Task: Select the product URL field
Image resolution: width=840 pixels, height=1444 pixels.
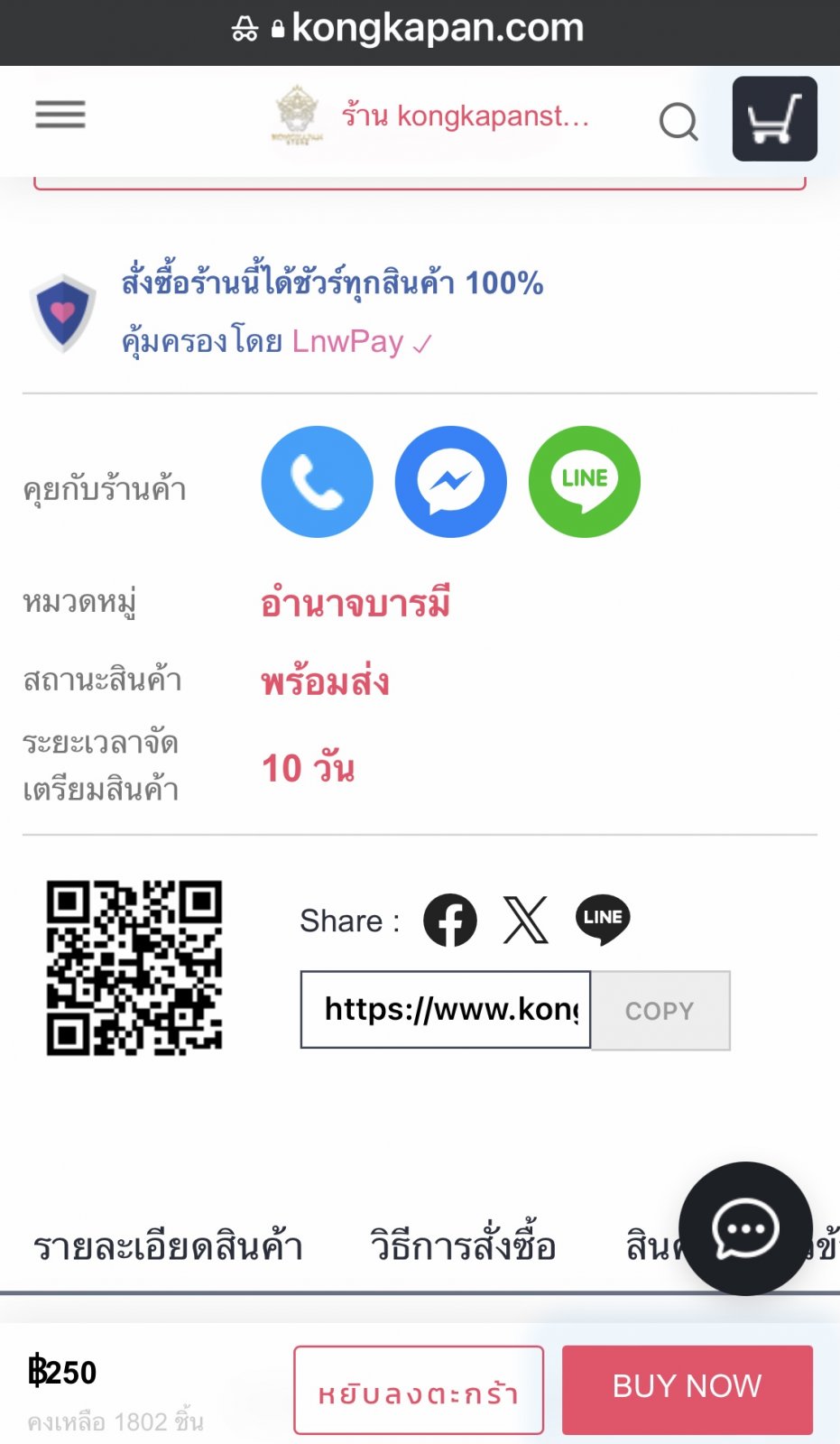Action: click(445, 1009)
